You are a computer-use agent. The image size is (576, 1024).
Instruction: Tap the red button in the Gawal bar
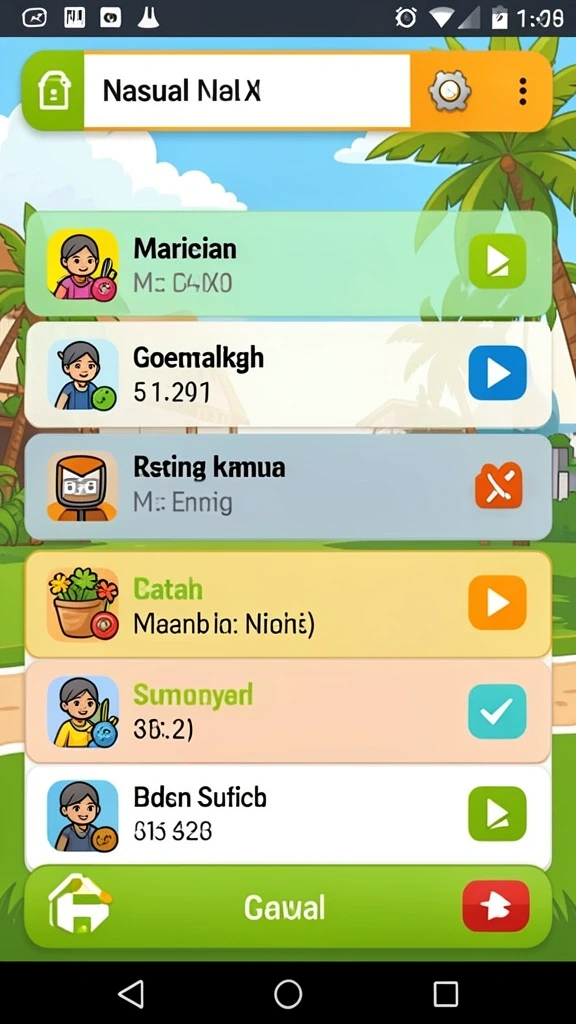pos(496,906)
